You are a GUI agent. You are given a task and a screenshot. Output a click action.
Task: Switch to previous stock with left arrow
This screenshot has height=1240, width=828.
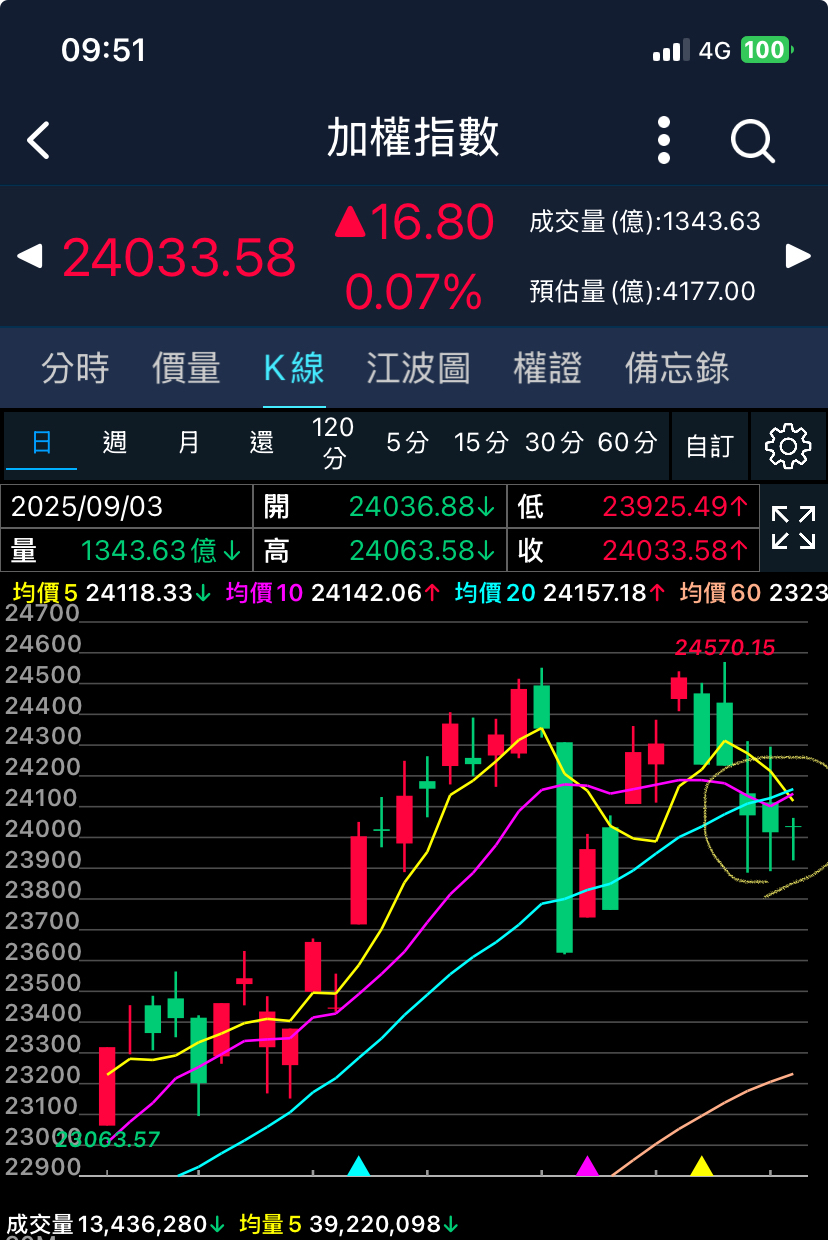30,256
